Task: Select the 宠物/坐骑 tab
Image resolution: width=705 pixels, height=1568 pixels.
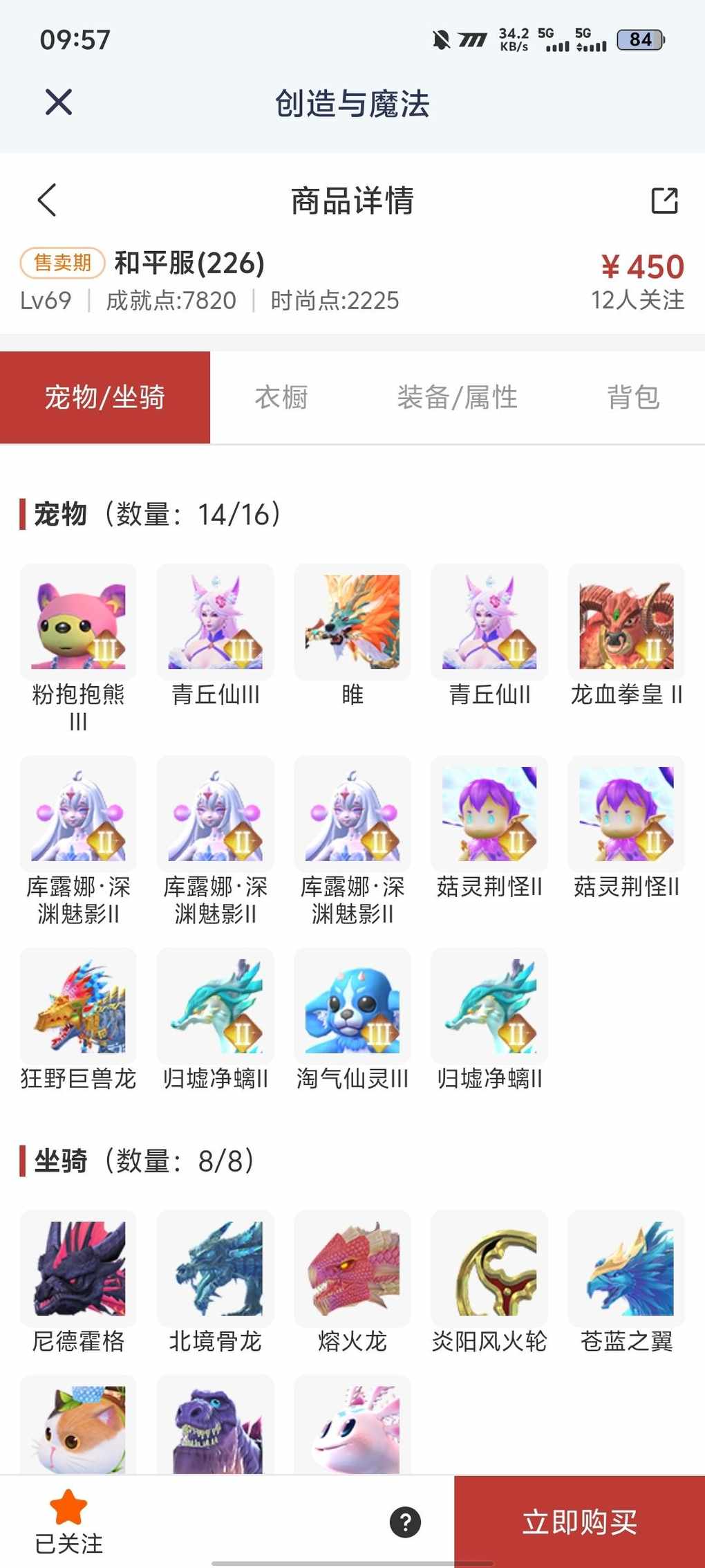Action: [x=105, y=398]
